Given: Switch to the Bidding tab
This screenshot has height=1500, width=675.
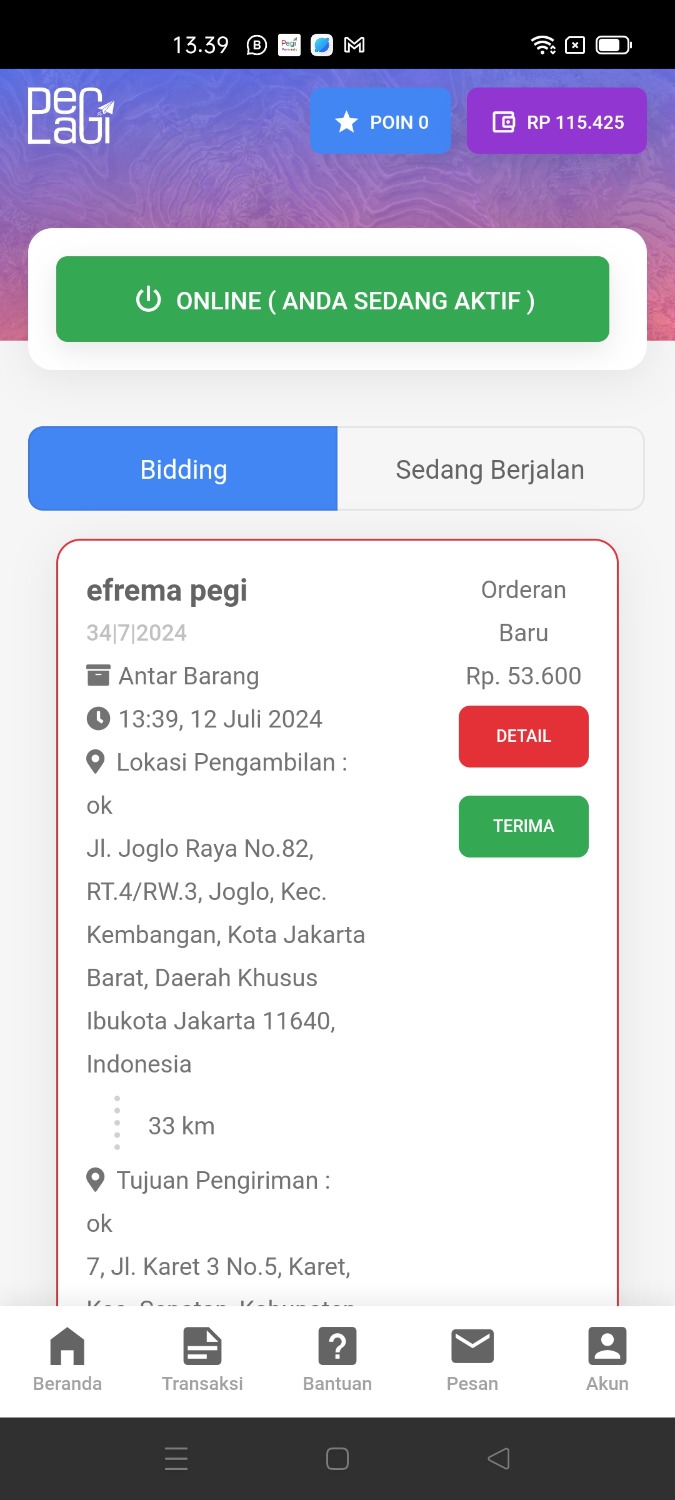Looking at the screenshot, I should 183,469.
